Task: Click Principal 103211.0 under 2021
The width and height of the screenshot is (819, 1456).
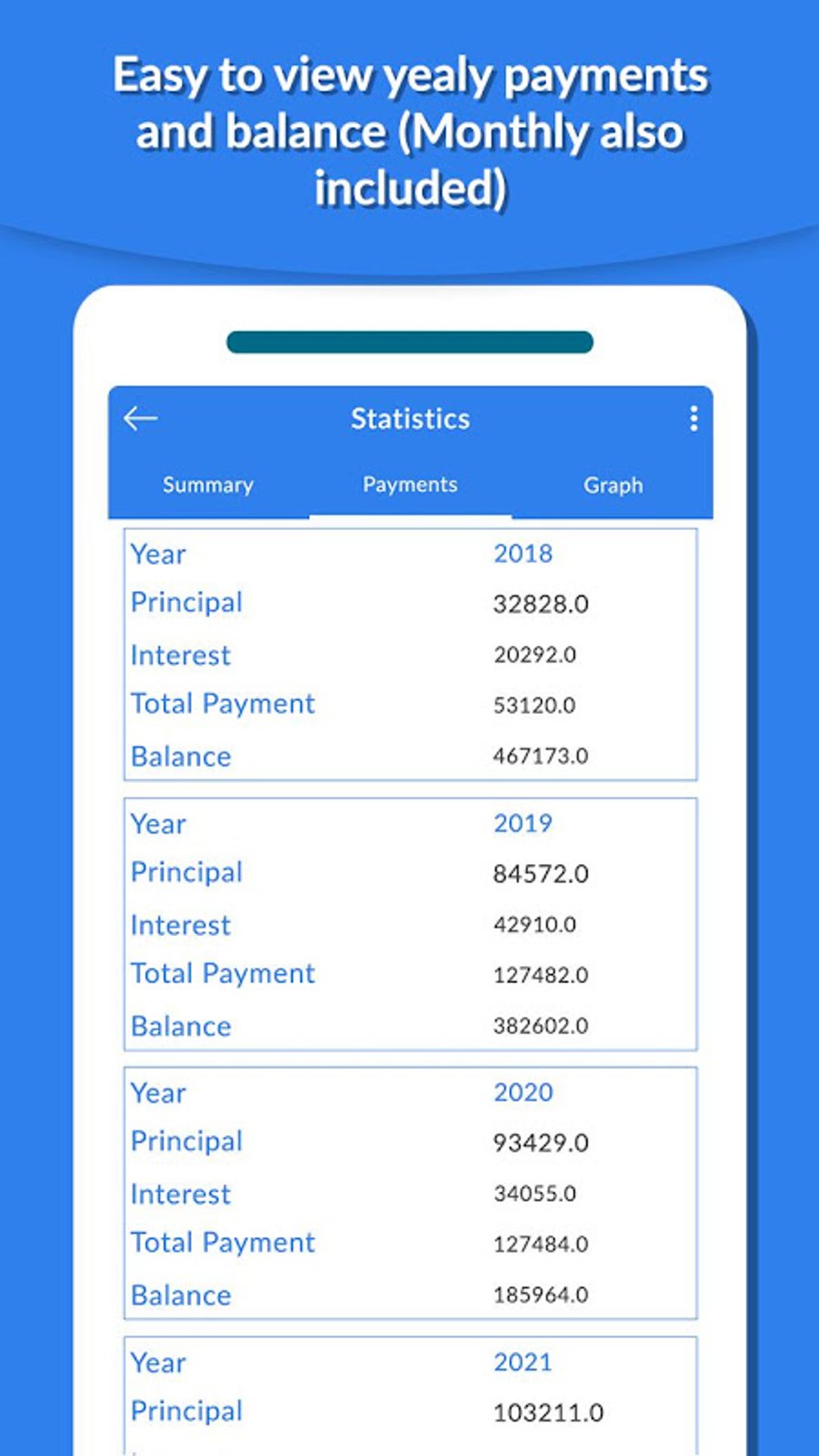Action: (x=548, y=1412)
